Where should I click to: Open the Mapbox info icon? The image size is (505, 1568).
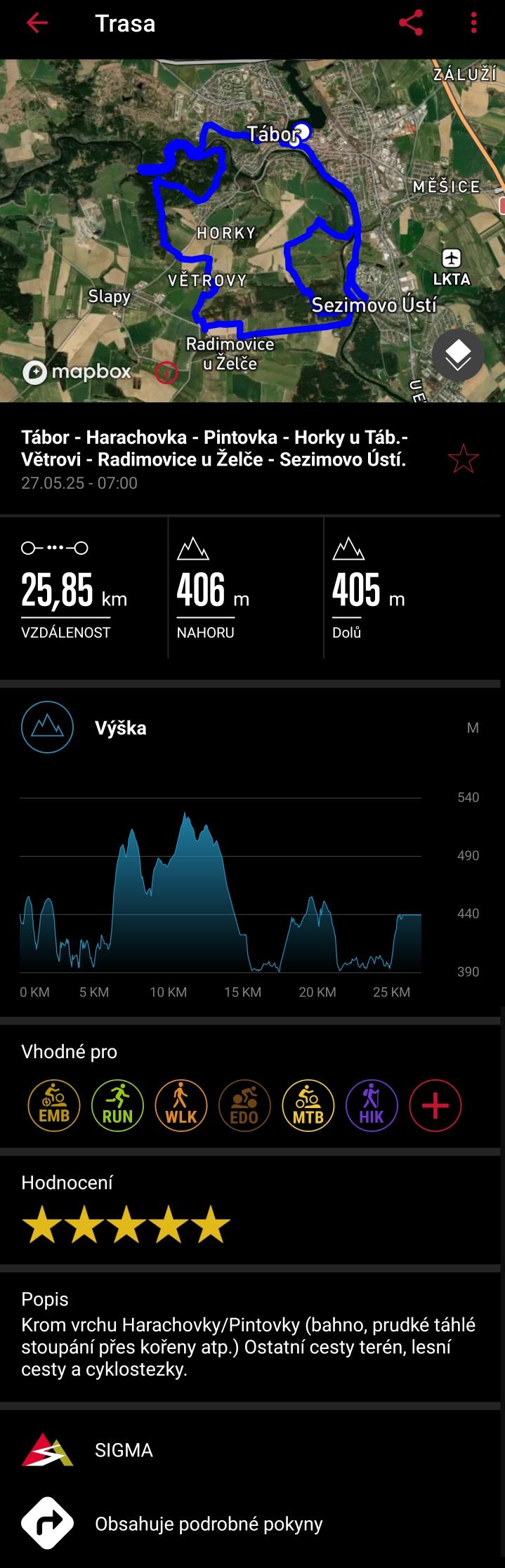click(166, 372)
